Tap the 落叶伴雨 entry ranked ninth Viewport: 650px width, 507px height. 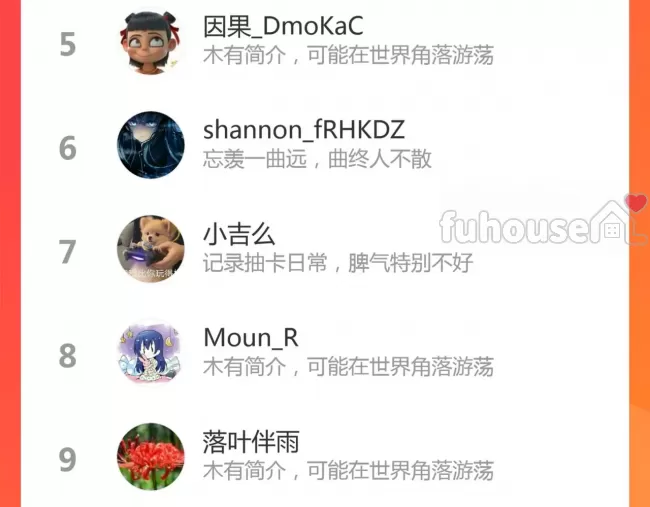point(325,456)
